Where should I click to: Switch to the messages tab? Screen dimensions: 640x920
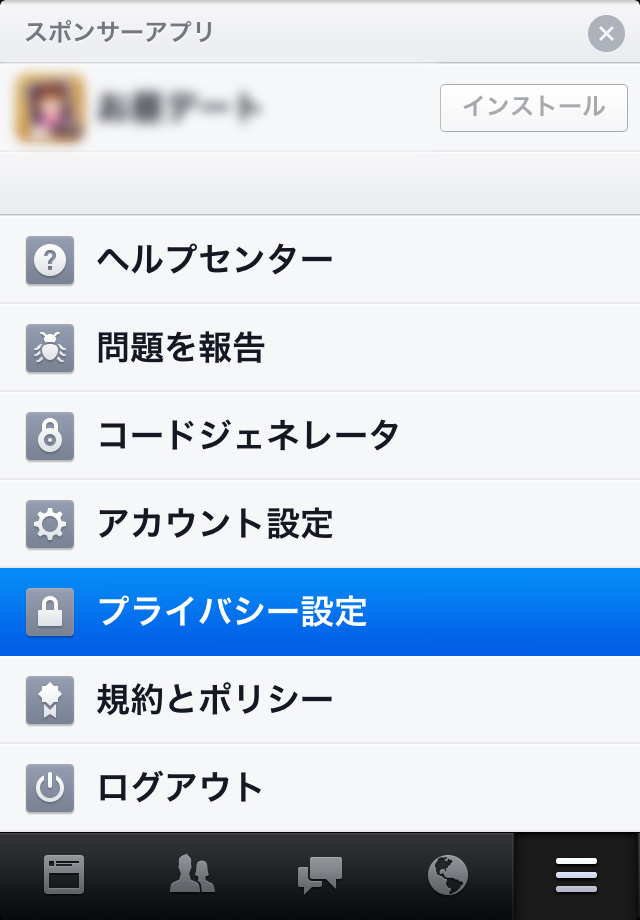click(320, 876)
